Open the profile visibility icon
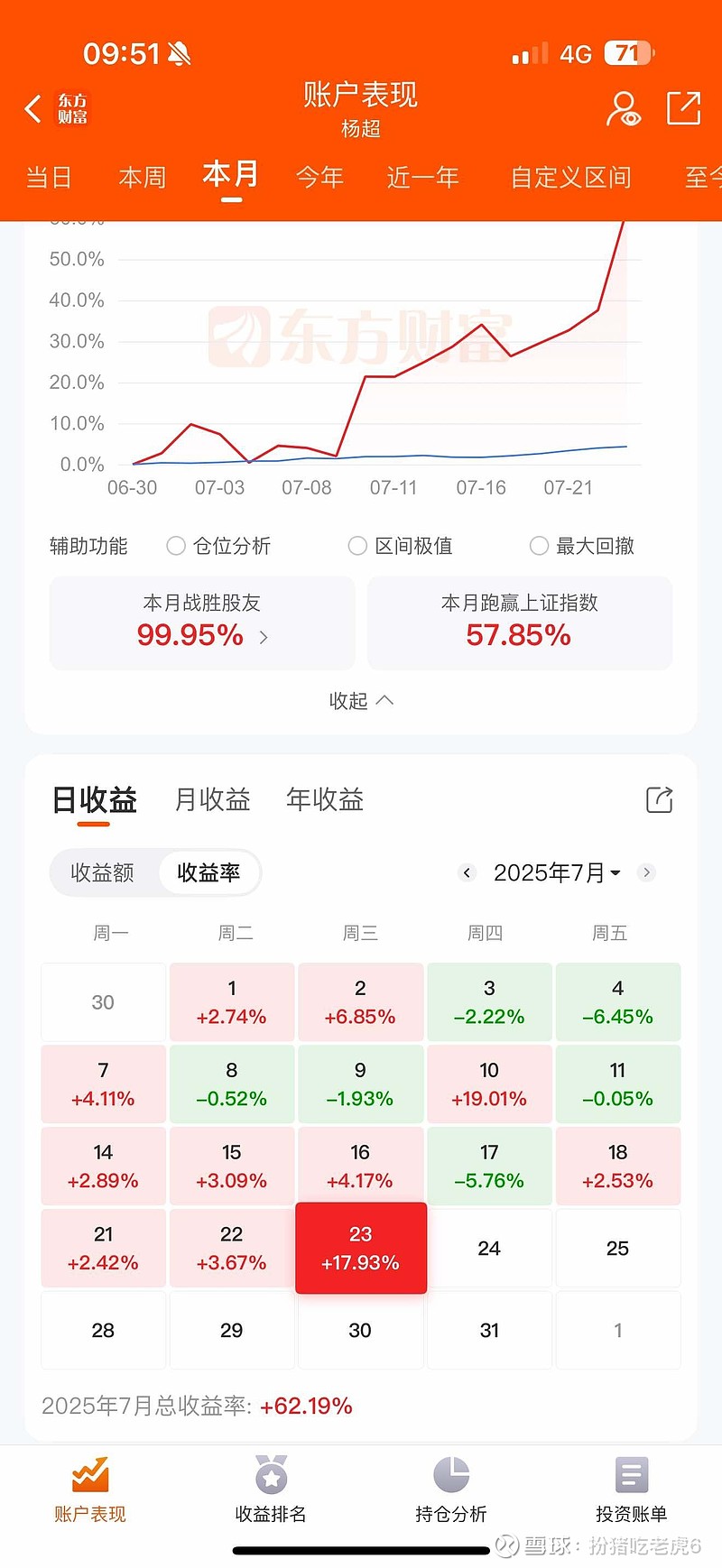 (623, 109)
